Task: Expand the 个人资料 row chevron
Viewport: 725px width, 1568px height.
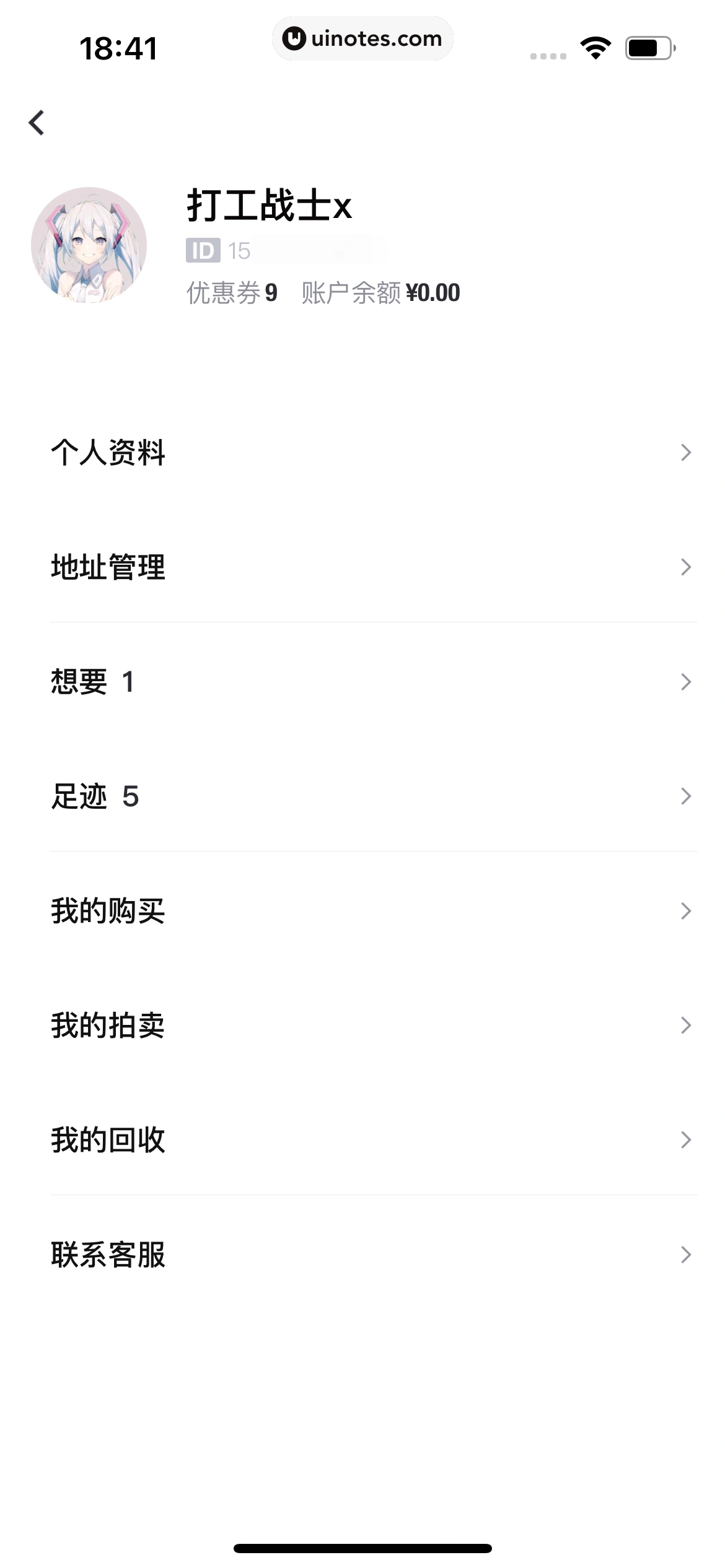Action: click(x=685, y=453)
